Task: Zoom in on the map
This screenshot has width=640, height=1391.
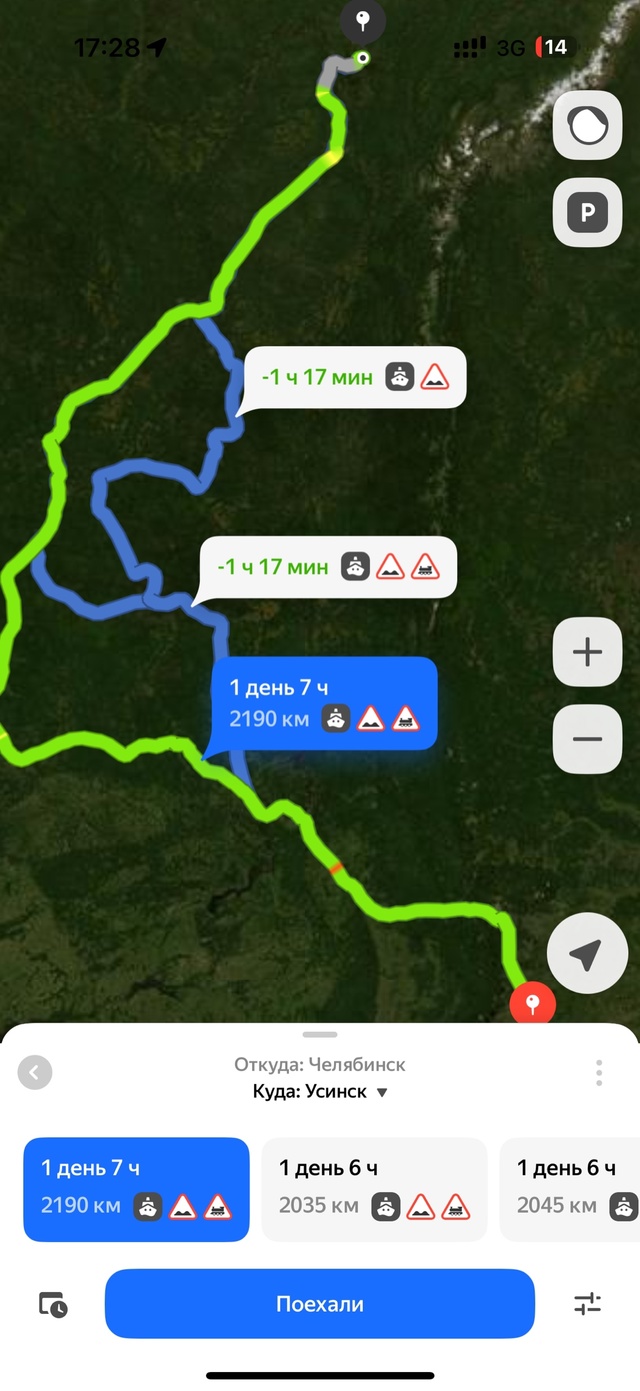Action: pyautogui.click(x=587, y=653)
